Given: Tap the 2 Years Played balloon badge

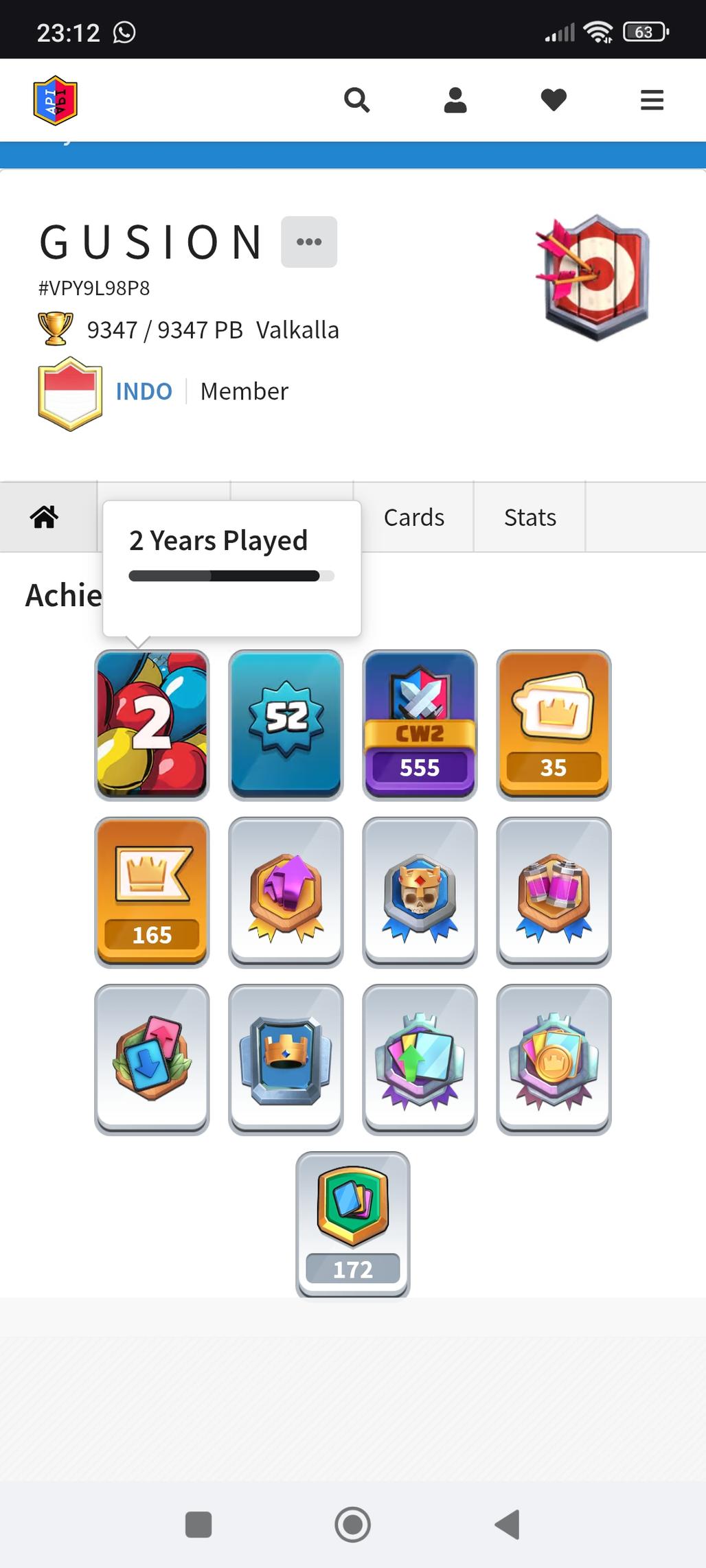Looking at the screenshot, I should (x=152, y=724).
